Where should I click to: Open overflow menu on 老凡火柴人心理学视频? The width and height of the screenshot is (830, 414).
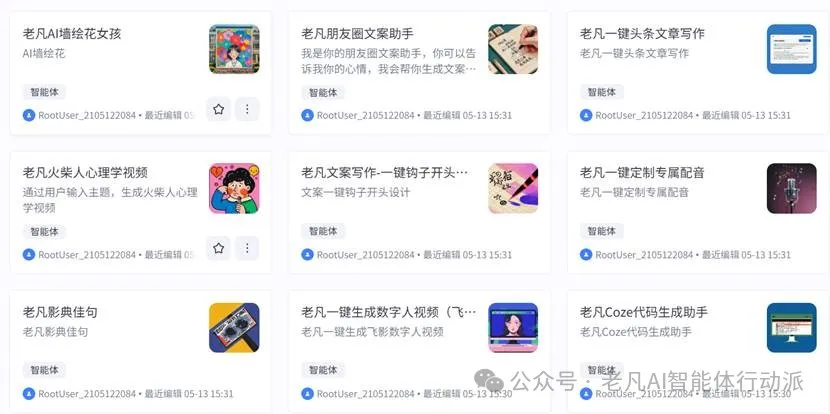[x=247, y=247]
